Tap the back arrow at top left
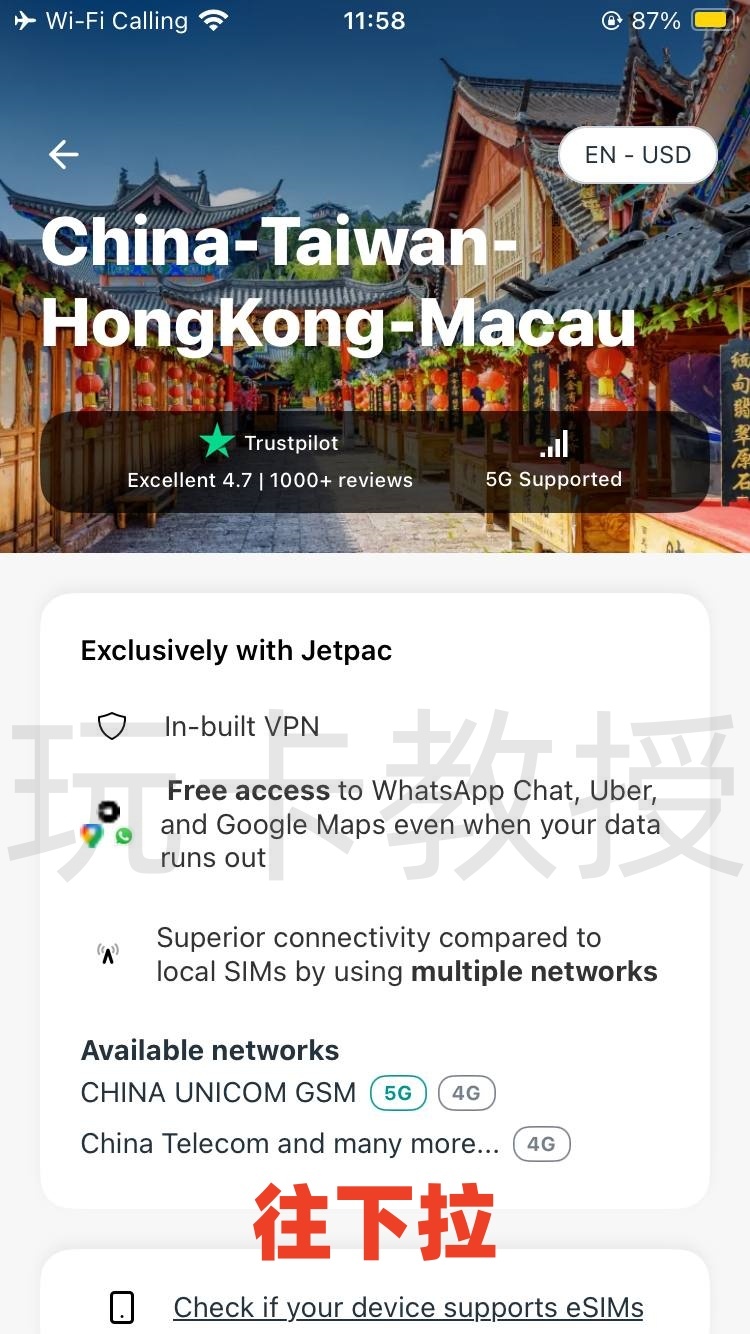 click(x=63, y=154)
